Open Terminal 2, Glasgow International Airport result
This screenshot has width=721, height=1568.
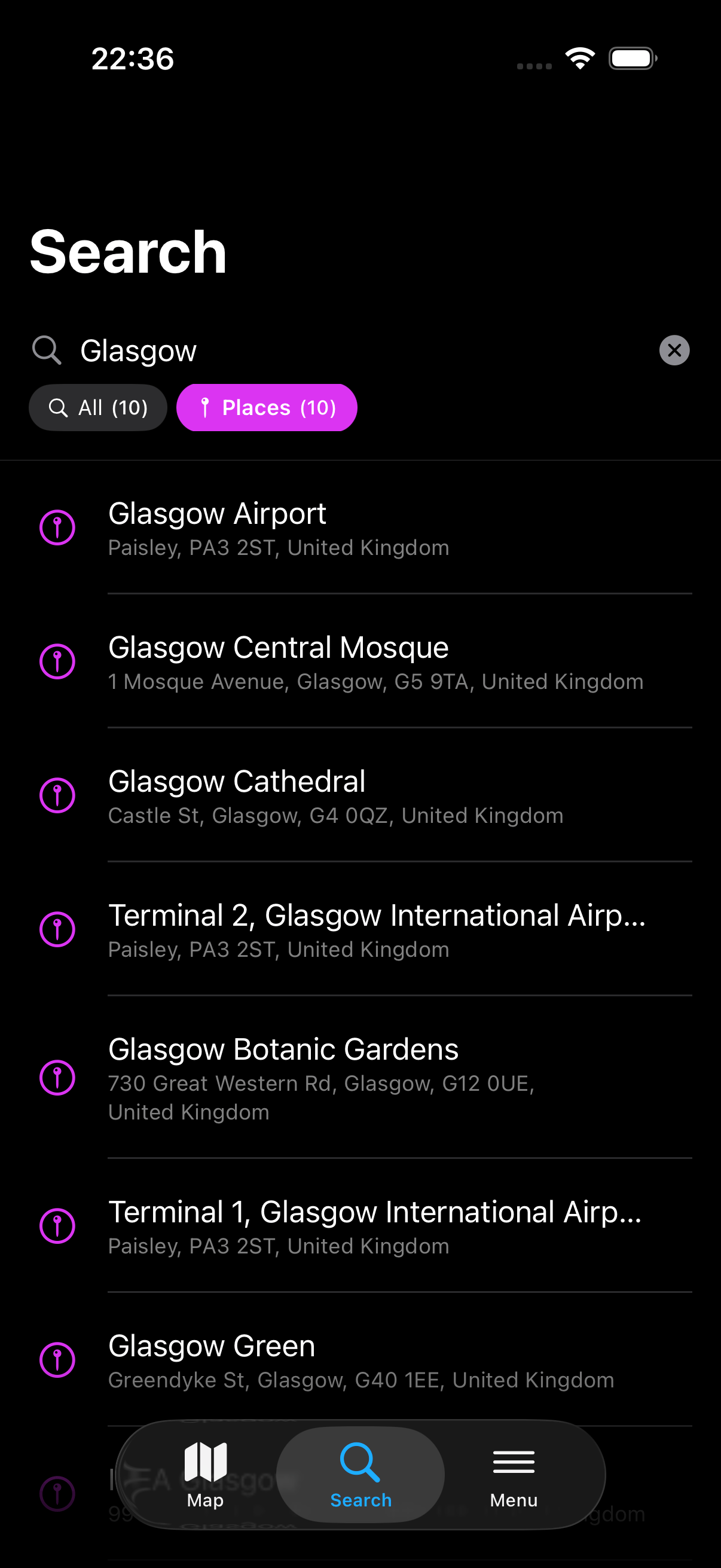point(365,929)
